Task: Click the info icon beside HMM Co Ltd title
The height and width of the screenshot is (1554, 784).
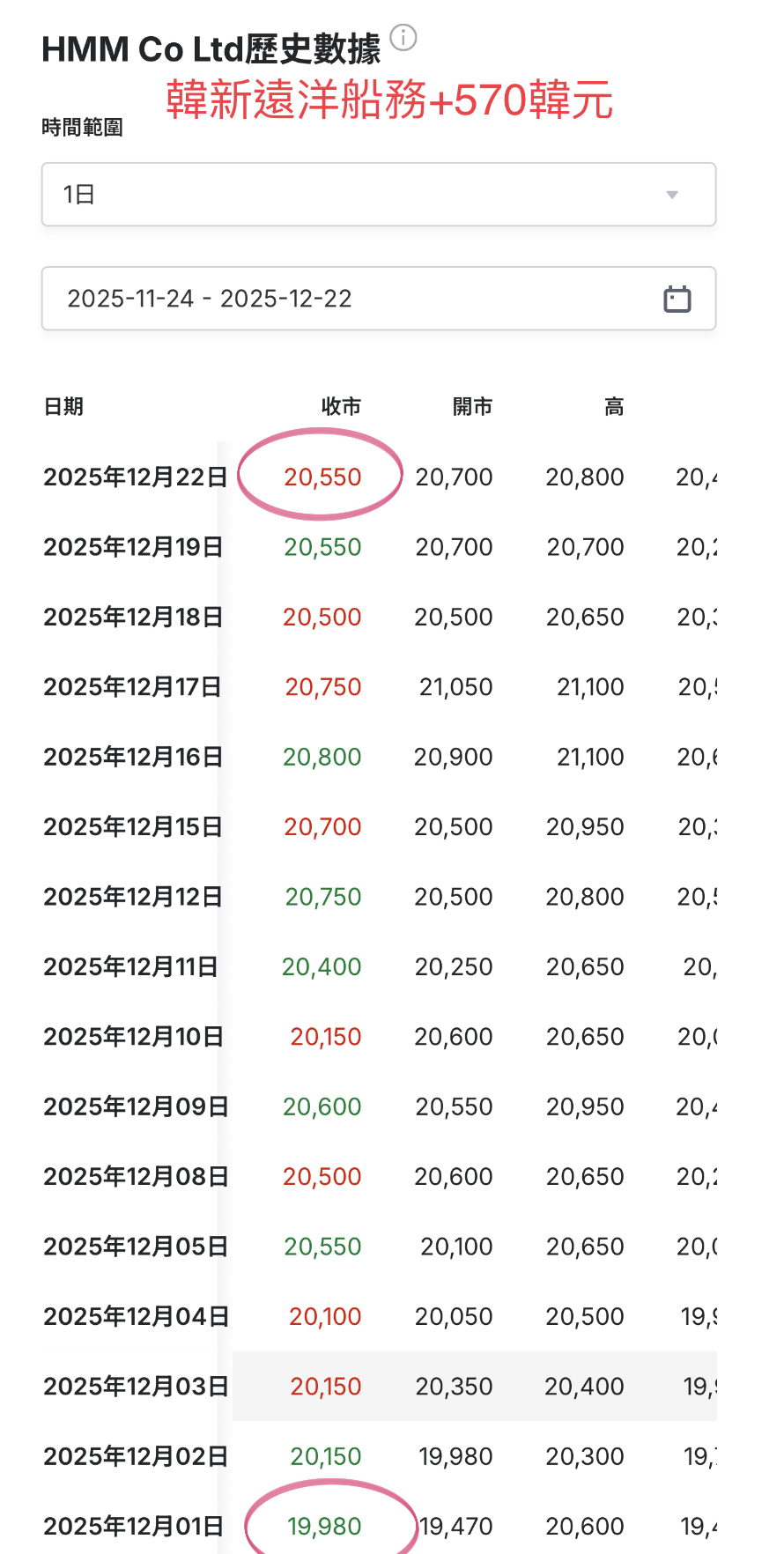Action: point(403,38)
